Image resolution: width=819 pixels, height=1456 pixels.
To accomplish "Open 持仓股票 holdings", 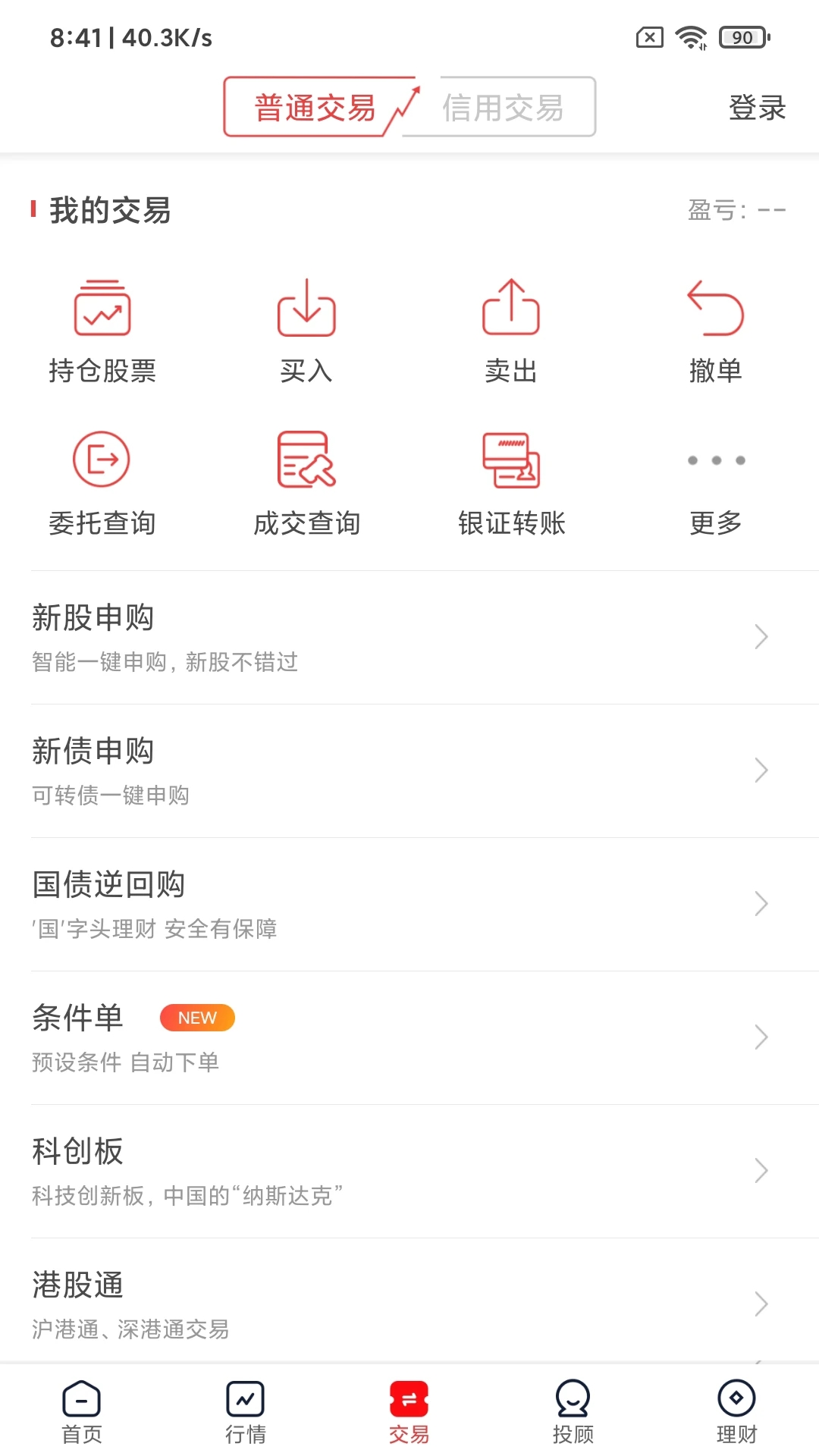I will pyautogui.click(x=102, y=331).
